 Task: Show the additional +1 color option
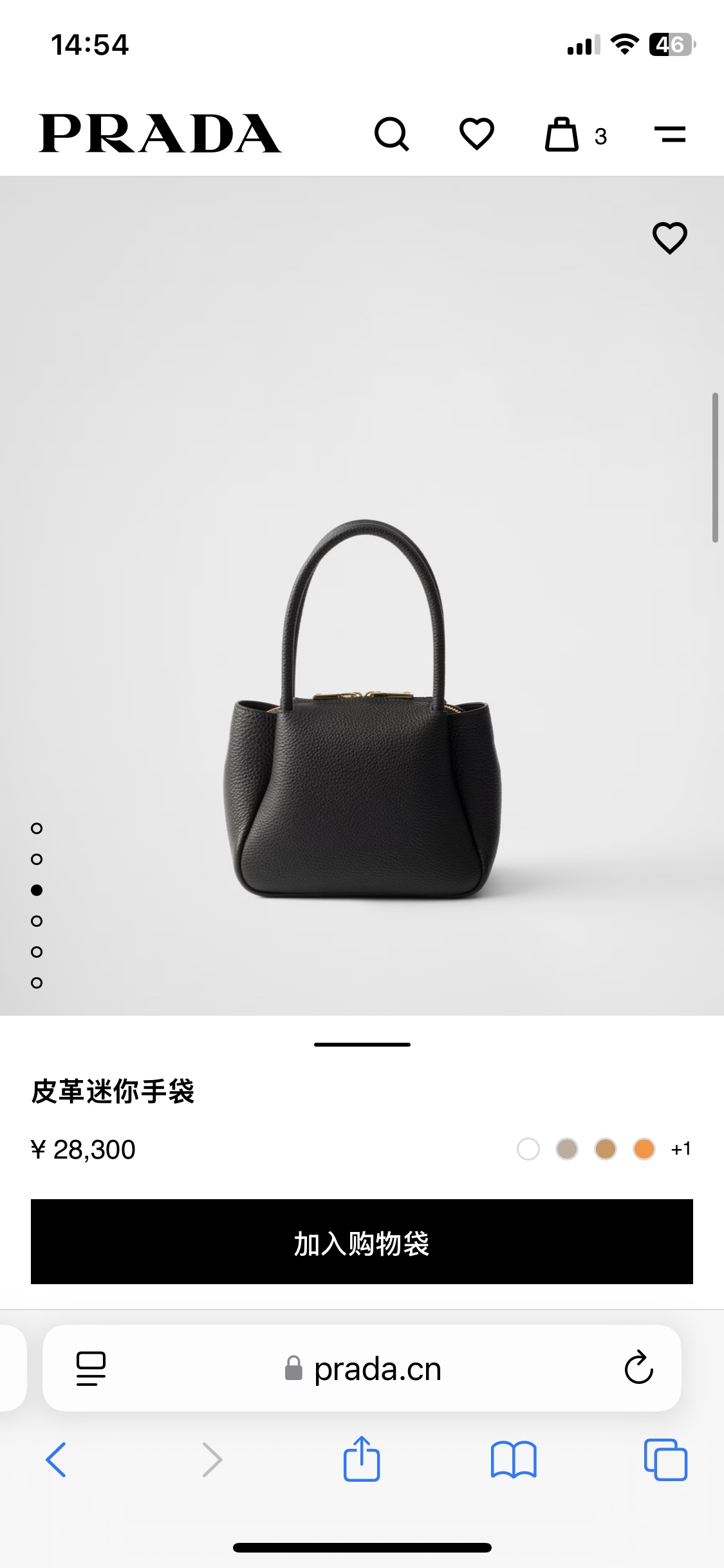click(681, 1149)
